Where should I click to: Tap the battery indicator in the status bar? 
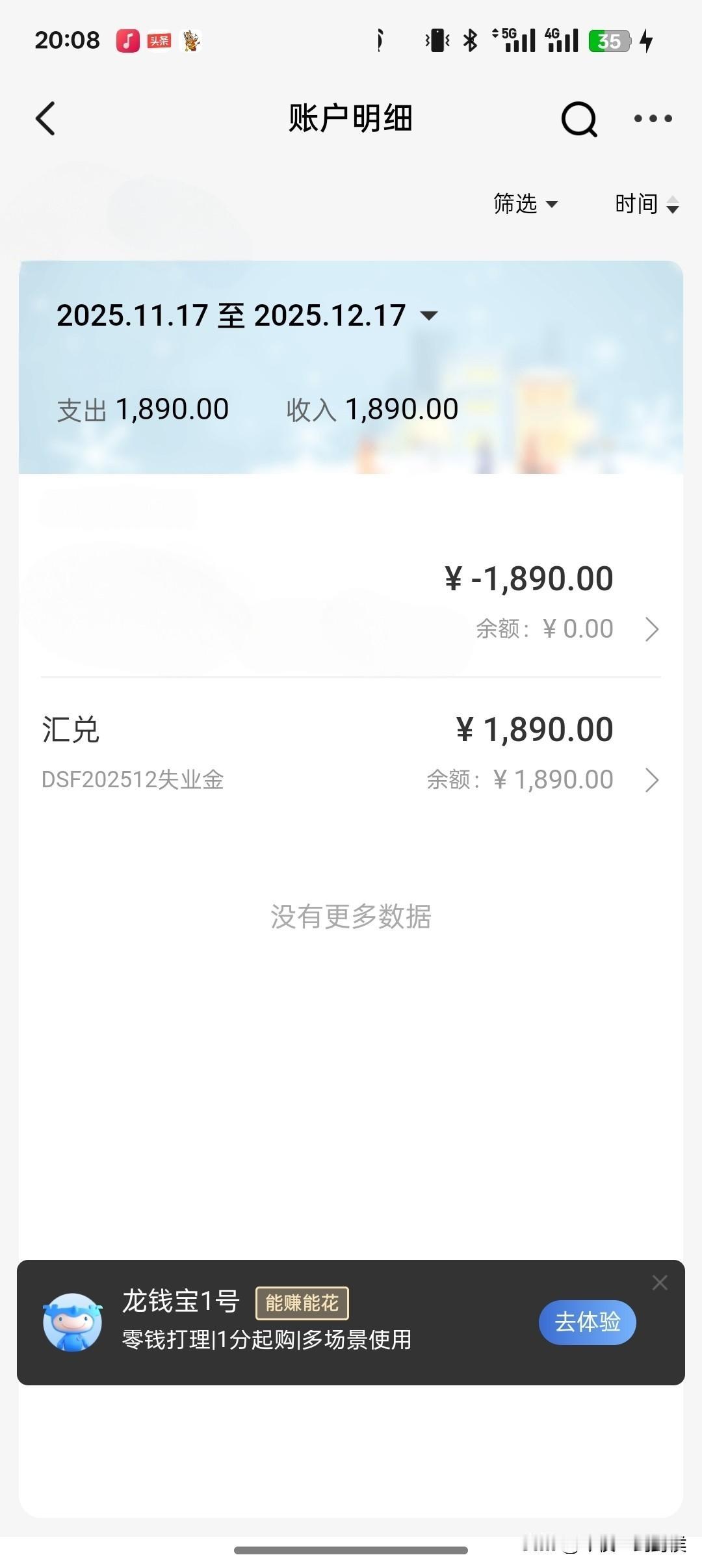click(x=609, y=40)
